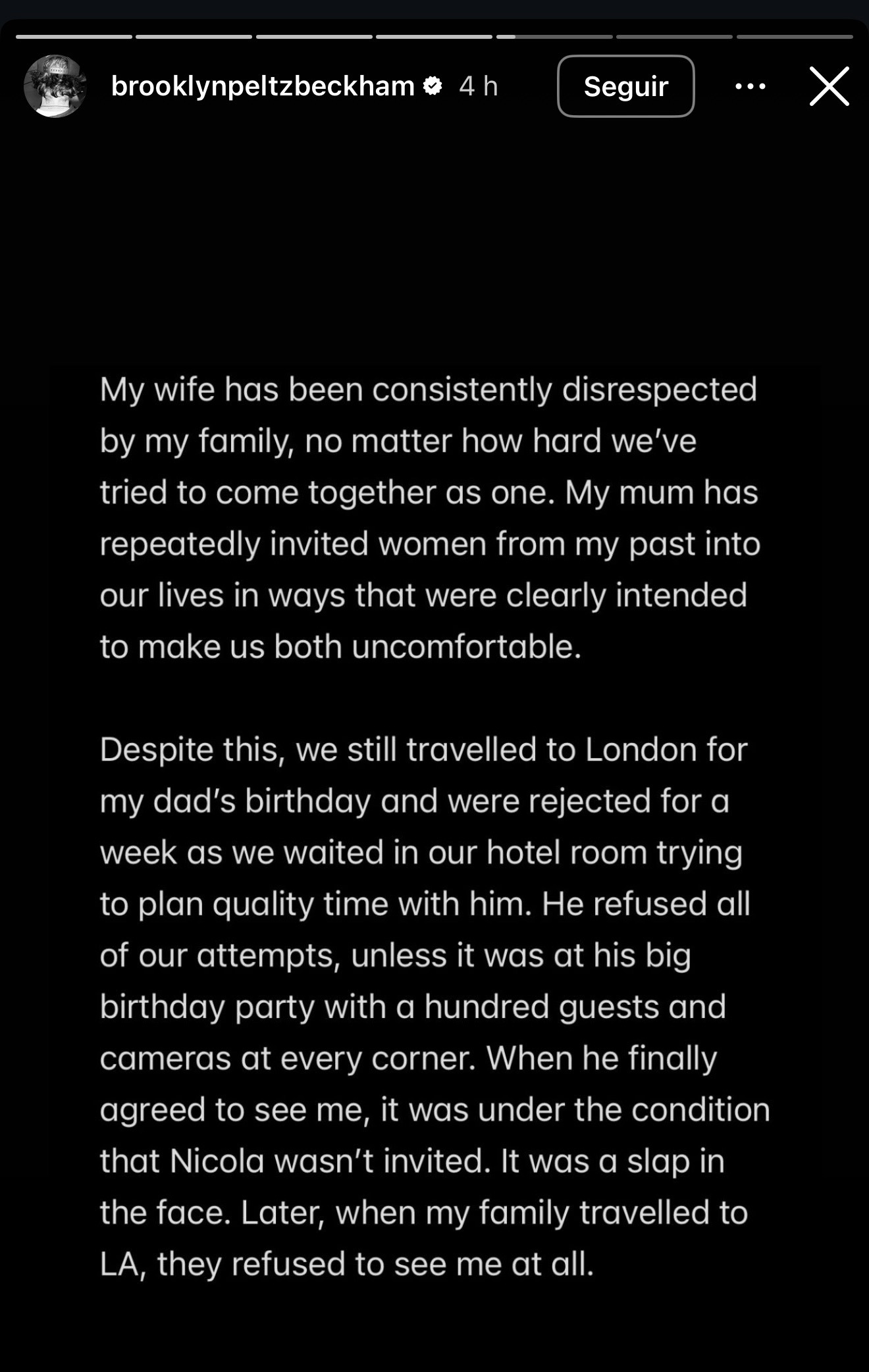
Task: Open the story author's profile picture
Action: pyautogui.click(x=55, y=86)
